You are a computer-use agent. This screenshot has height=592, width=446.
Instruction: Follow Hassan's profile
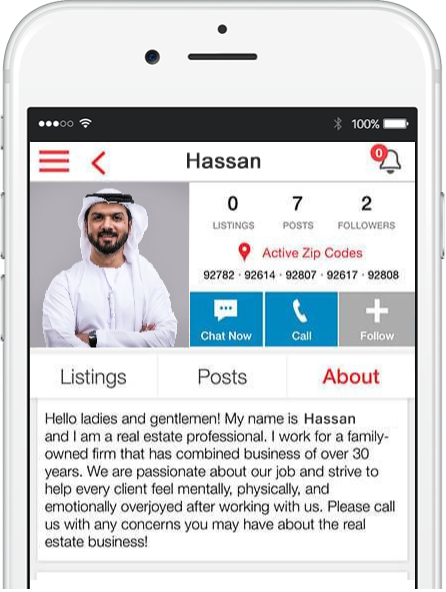click(377, 319)
